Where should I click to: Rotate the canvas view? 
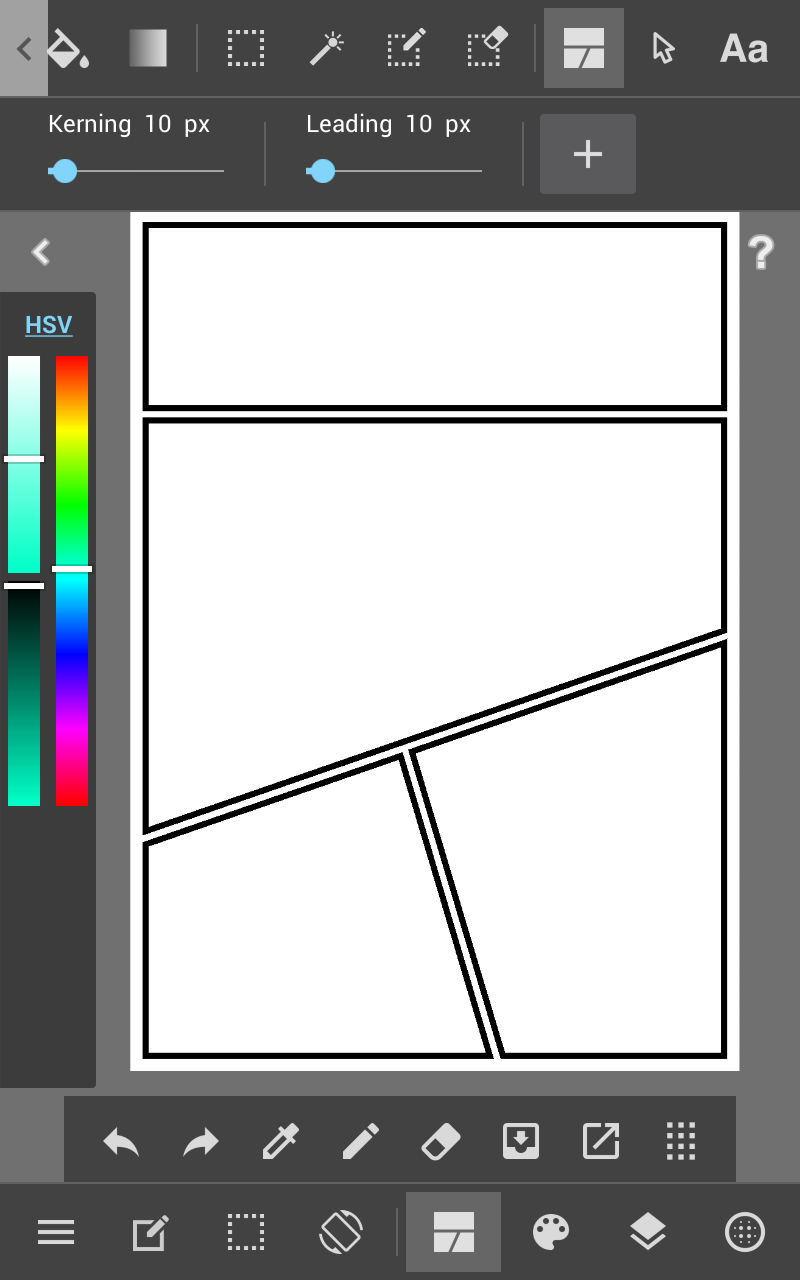tap(340, 1233)
